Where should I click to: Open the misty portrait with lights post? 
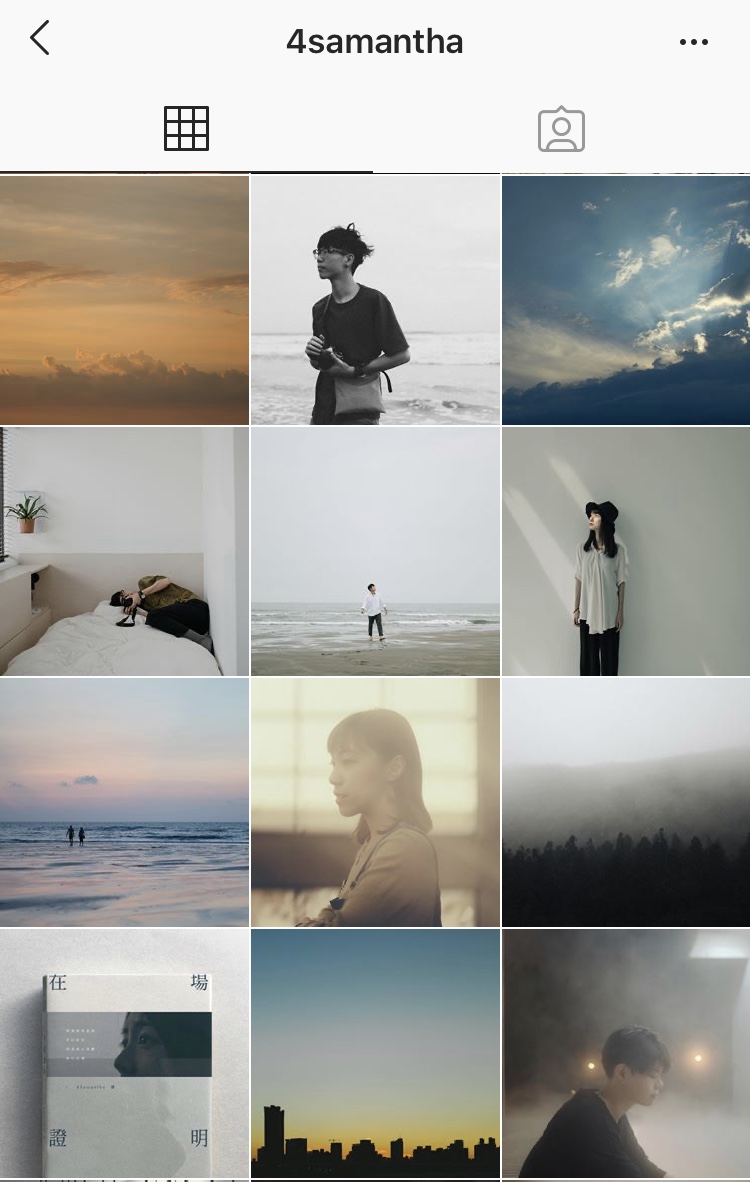tap(626, 1054)
